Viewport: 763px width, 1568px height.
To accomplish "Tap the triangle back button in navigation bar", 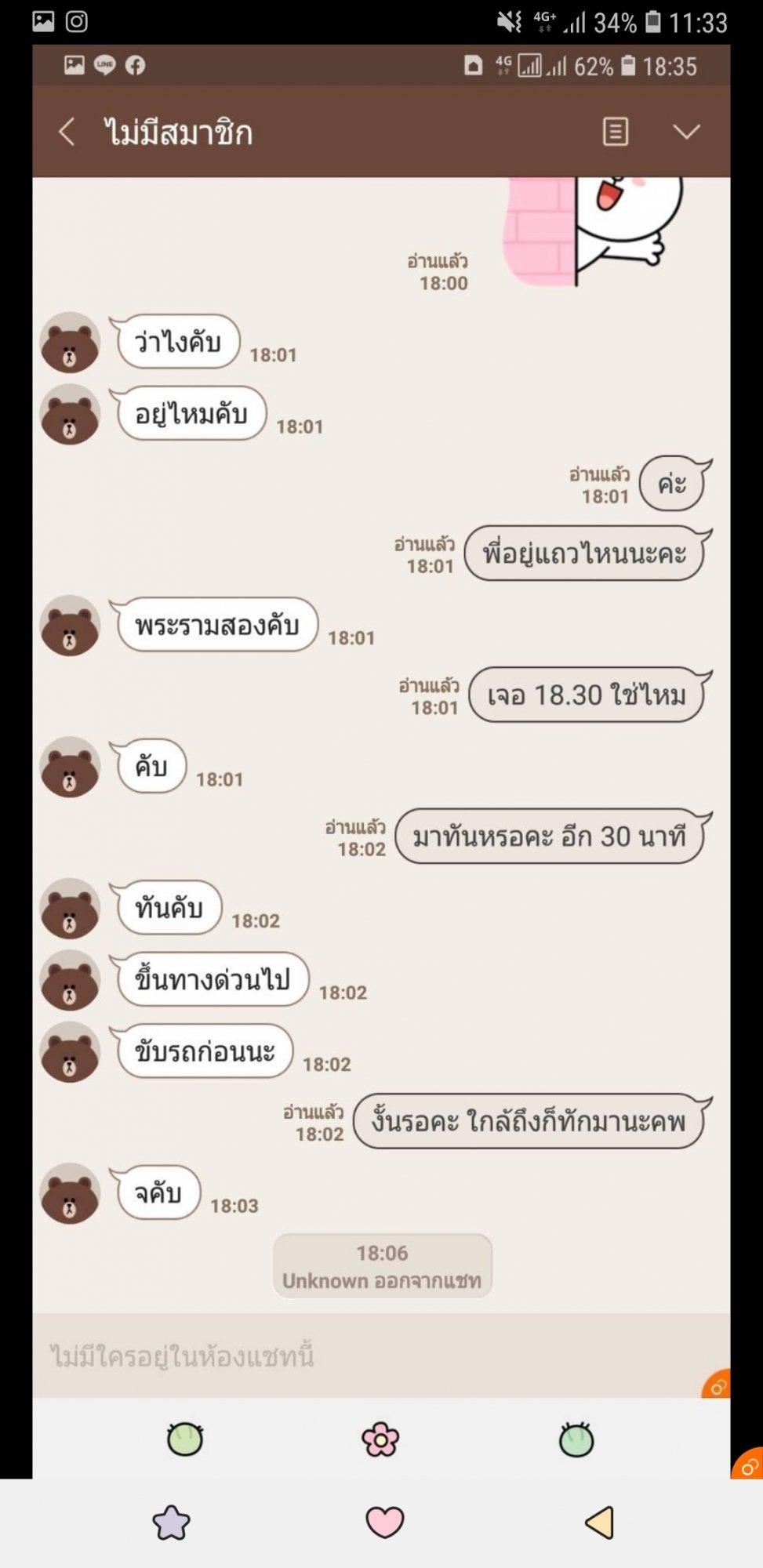I will click(600, 1523).
